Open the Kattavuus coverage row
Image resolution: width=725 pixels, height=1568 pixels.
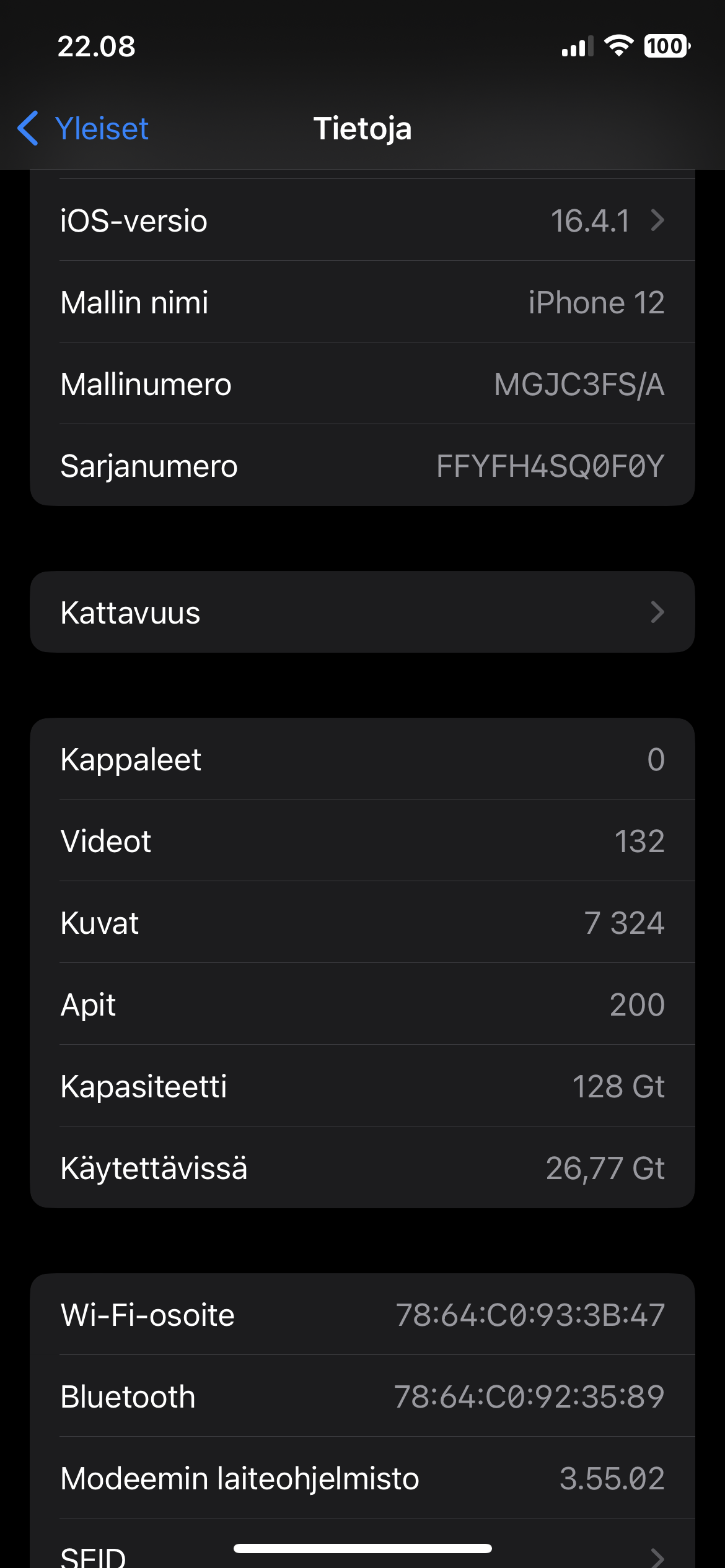(362, 612)
